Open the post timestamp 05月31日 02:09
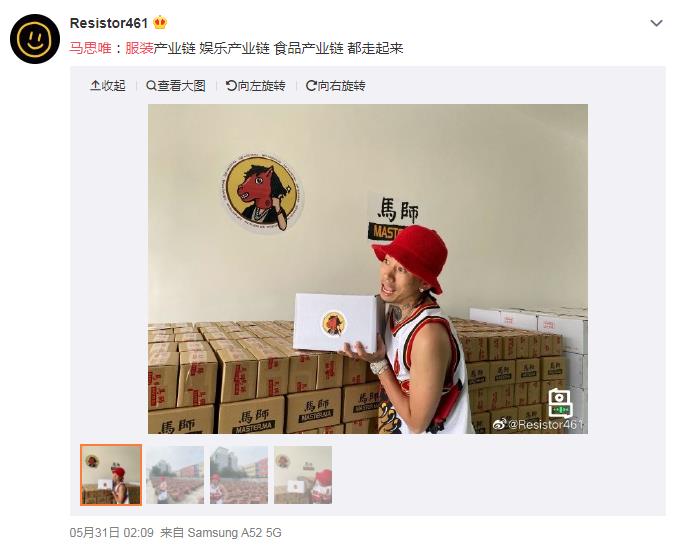The image size is (676, 557). (111, 533)
